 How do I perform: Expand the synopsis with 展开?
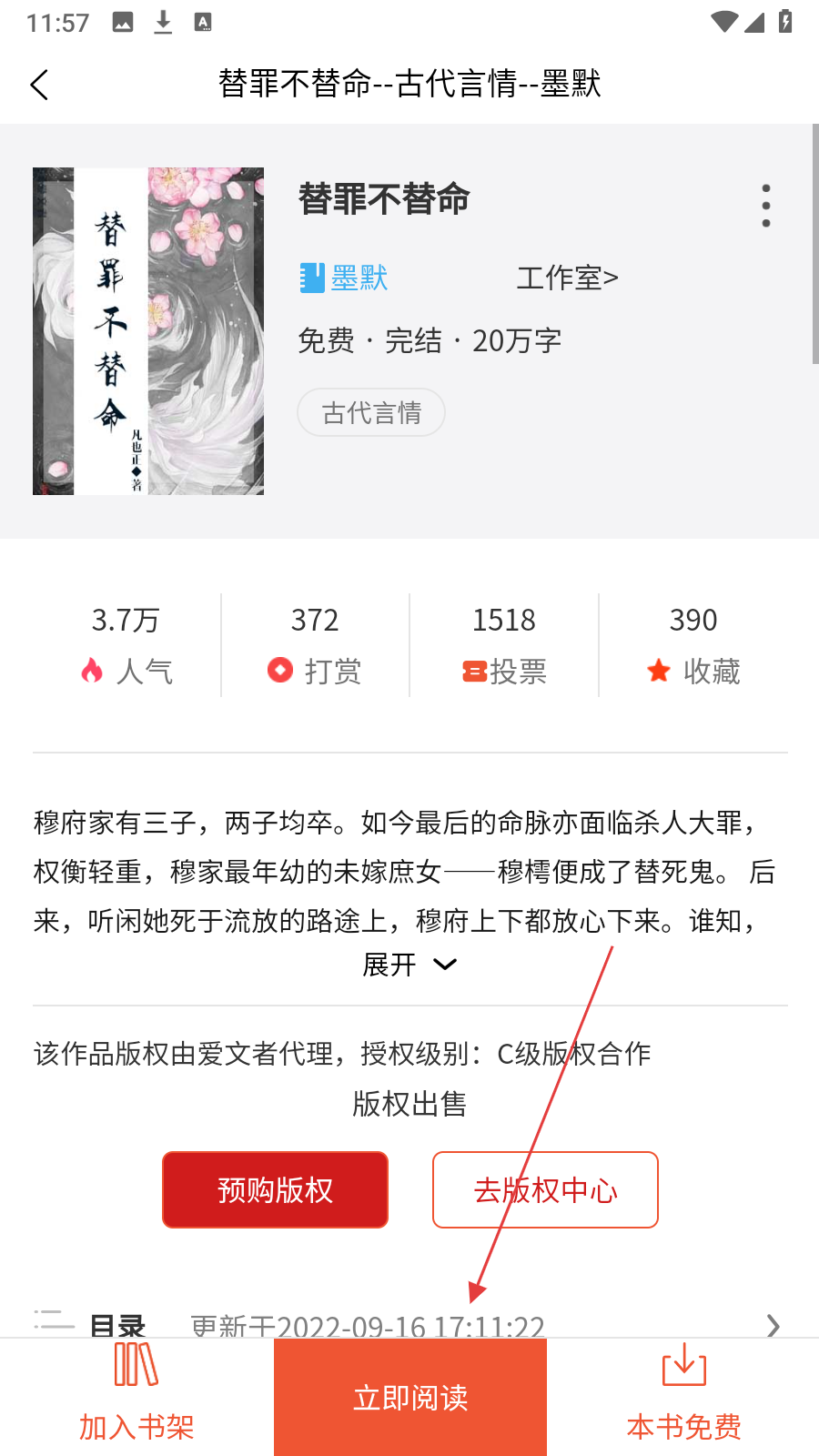pos(409,965)
